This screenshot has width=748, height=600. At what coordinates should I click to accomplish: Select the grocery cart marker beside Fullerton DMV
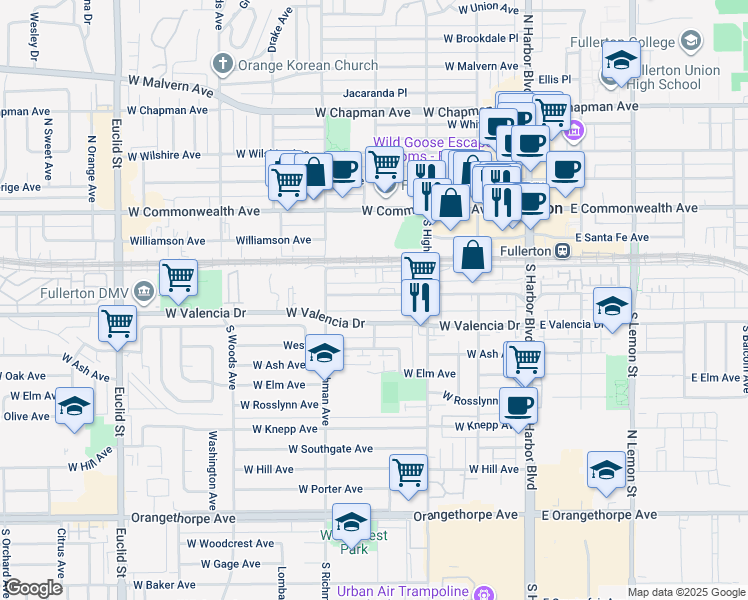point(178,279)
